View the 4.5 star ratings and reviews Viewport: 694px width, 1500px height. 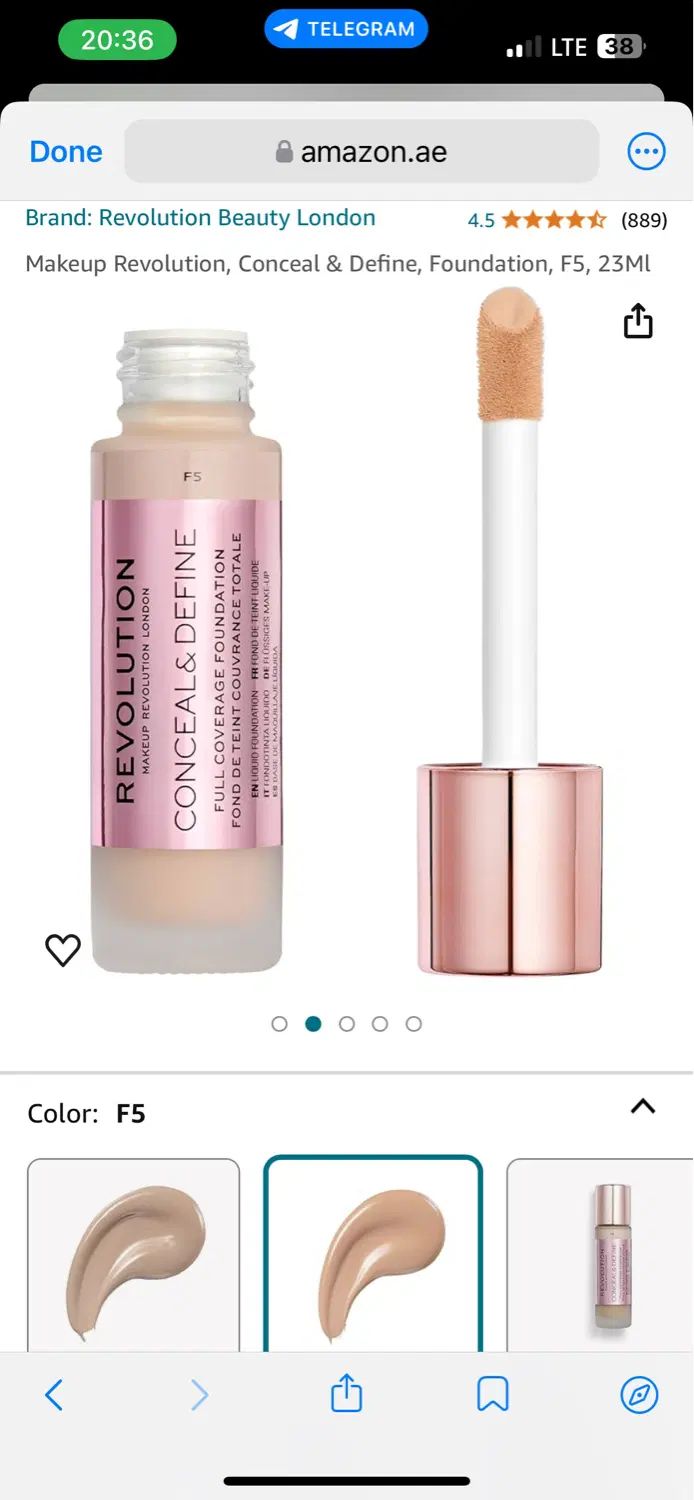pos(566,220)
